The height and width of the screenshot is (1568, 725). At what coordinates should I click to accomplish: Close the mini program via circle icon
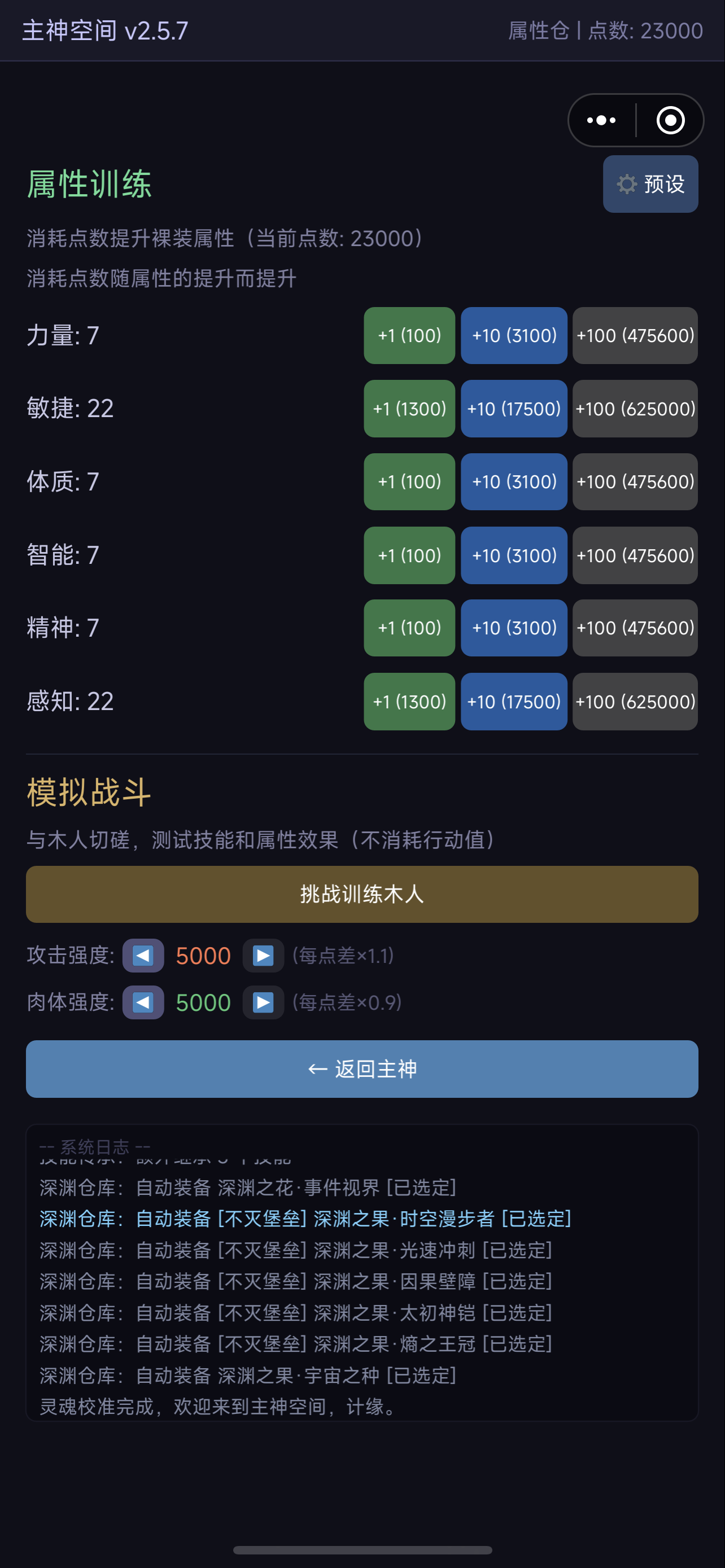(670, 120)
